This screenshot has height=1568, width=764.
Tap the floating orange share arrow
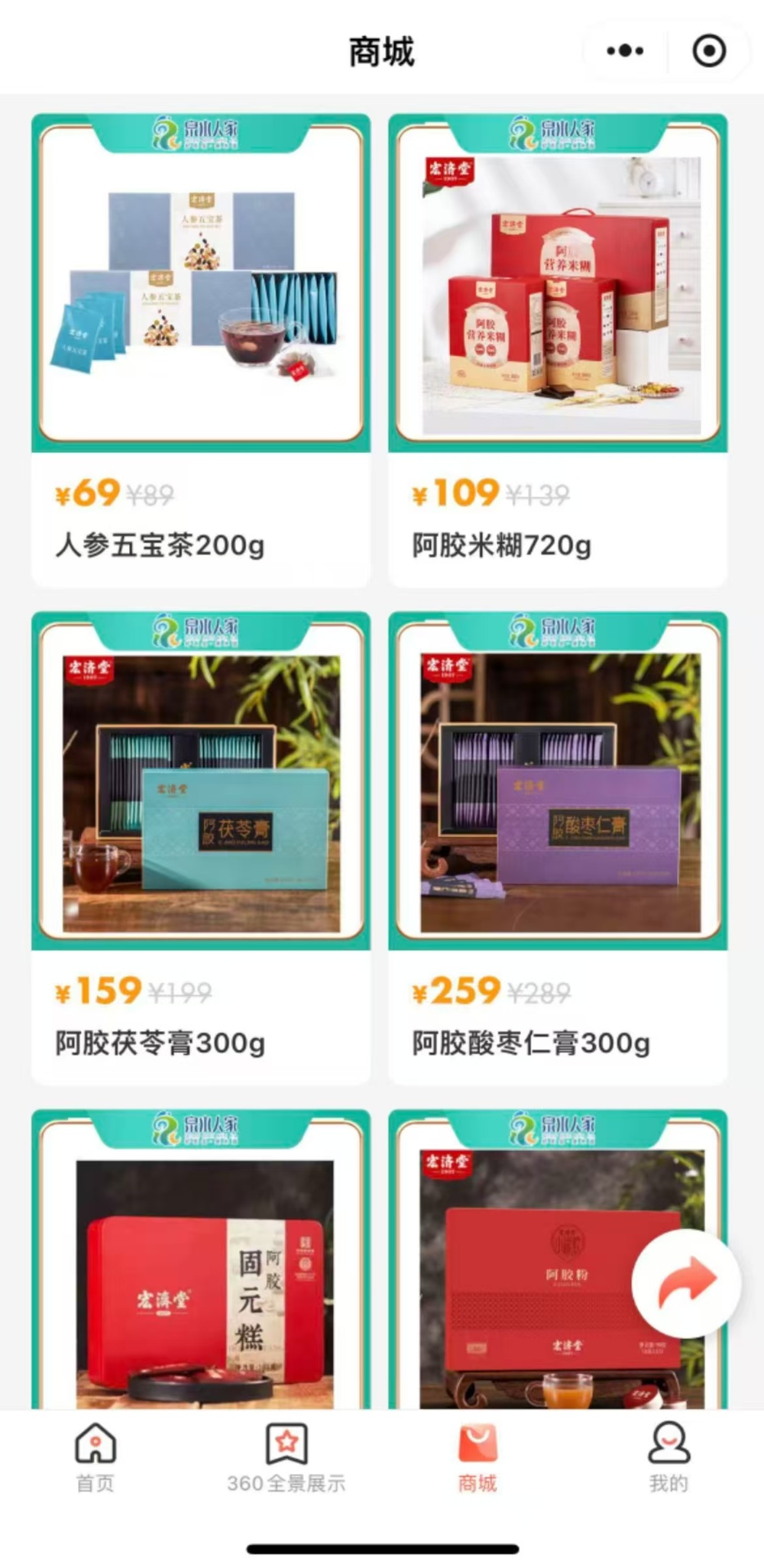coord(685,1284)
